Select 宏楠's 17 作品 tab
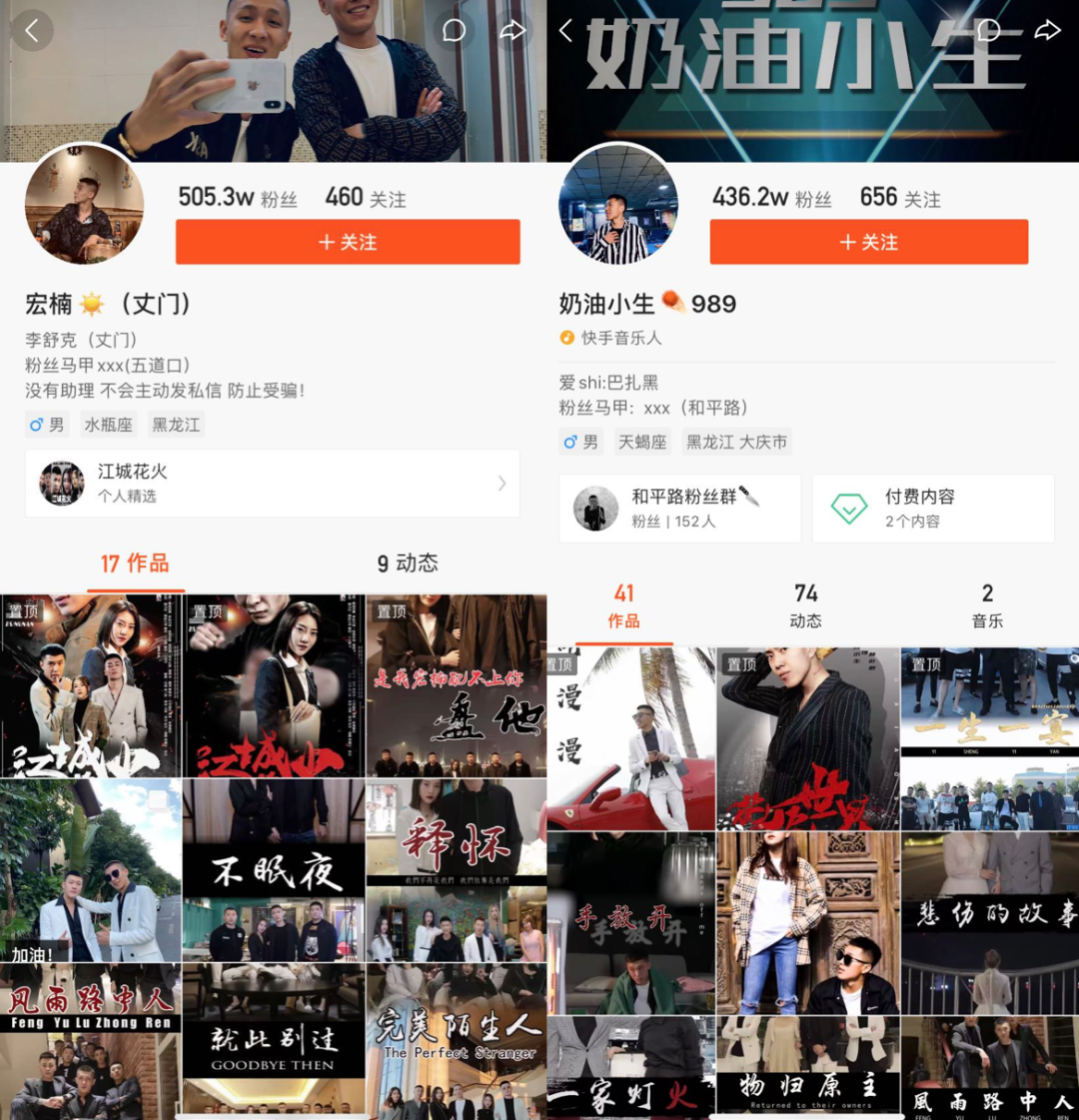The image size is (1079, 1120). (135, 563)
